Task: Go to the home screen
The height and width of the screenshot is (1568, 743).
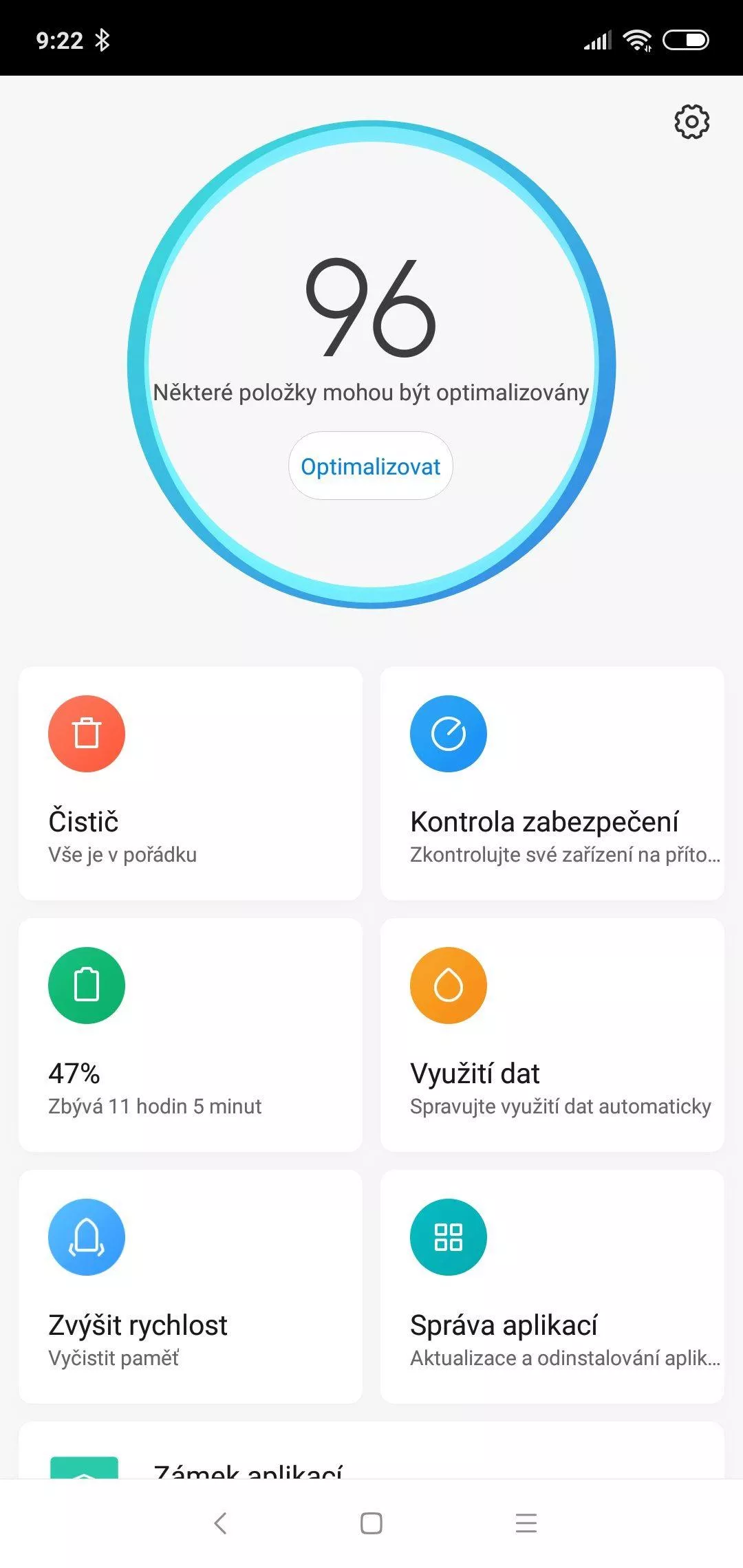Action: (x=371, y=1523)
